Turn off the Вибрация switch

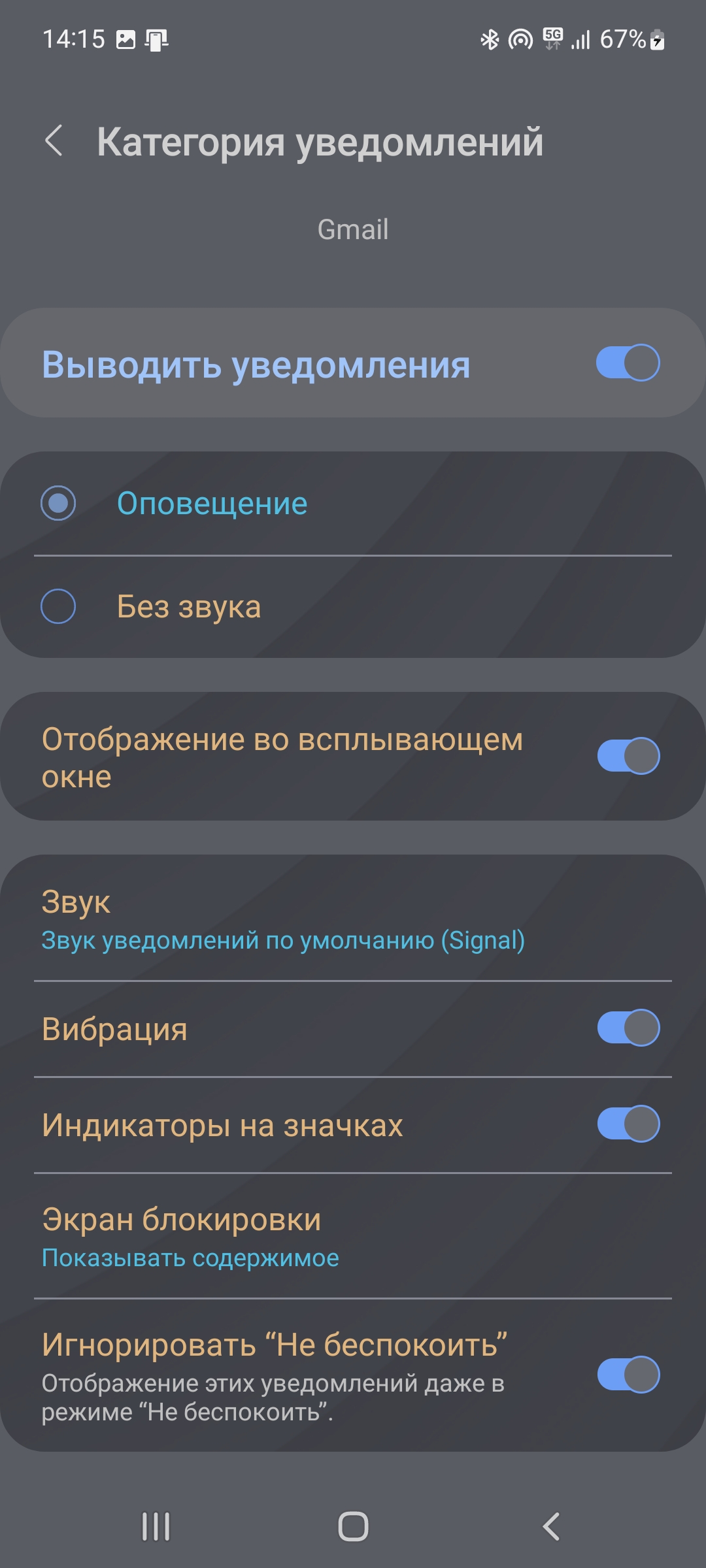pos(627,1028)
